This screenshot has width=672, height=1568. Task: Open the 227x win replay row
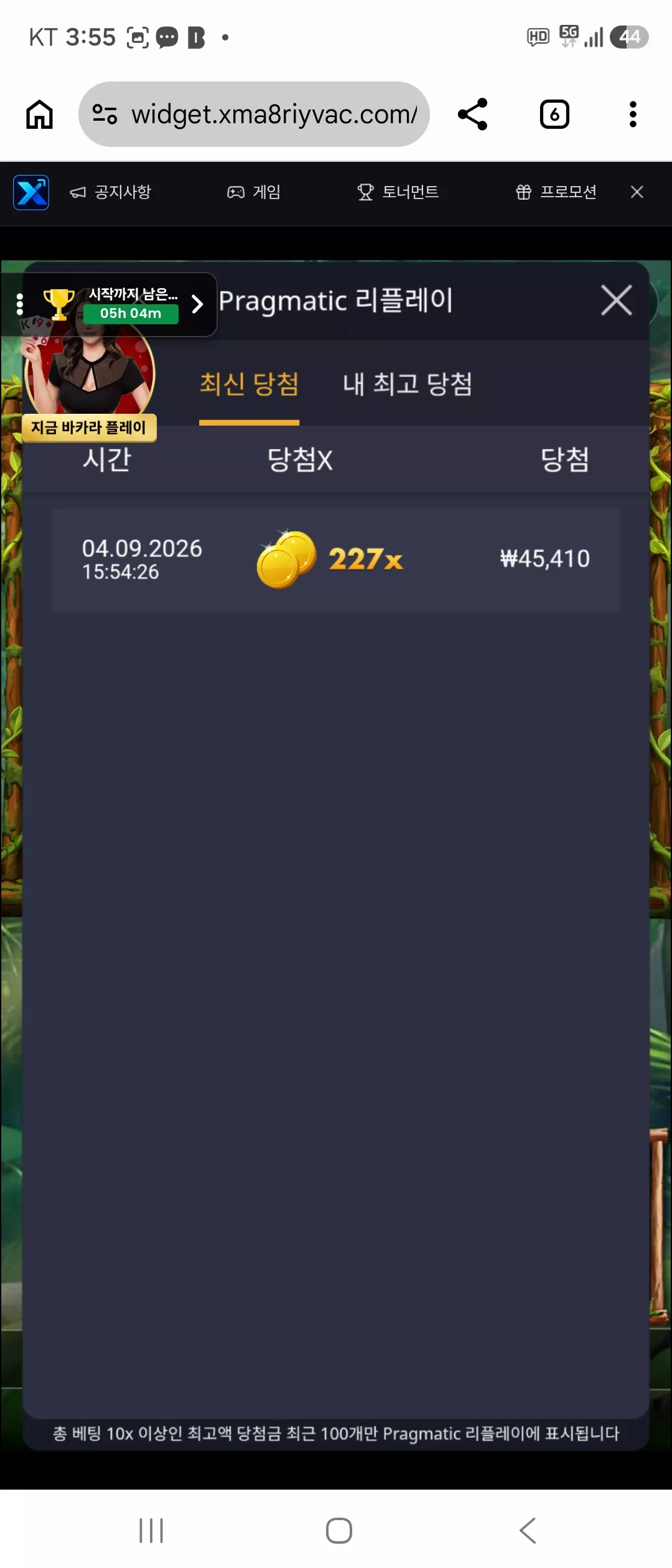[x=336, y=559]
